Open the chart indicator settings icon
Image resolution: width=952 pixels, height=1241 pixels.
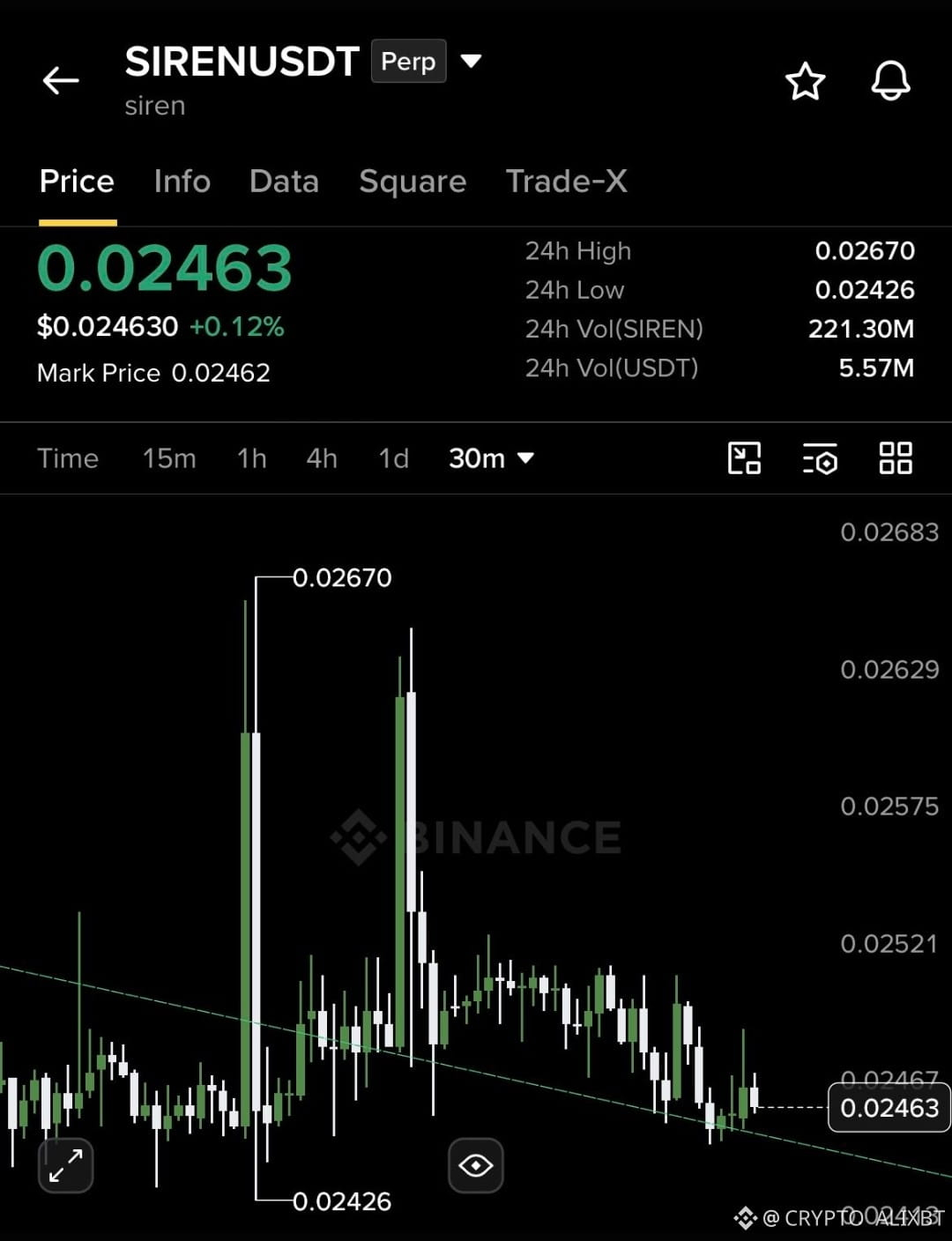point(821,458)
